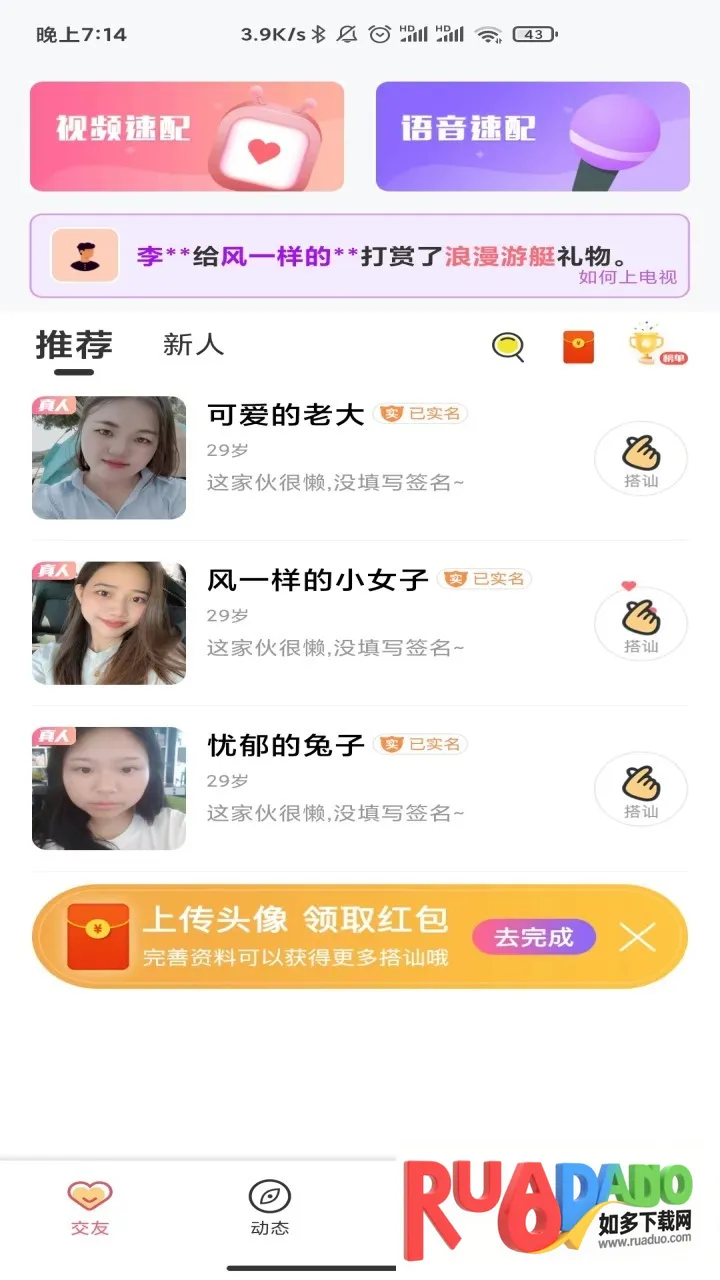Open 忧郁的兔子's profile

285,745
